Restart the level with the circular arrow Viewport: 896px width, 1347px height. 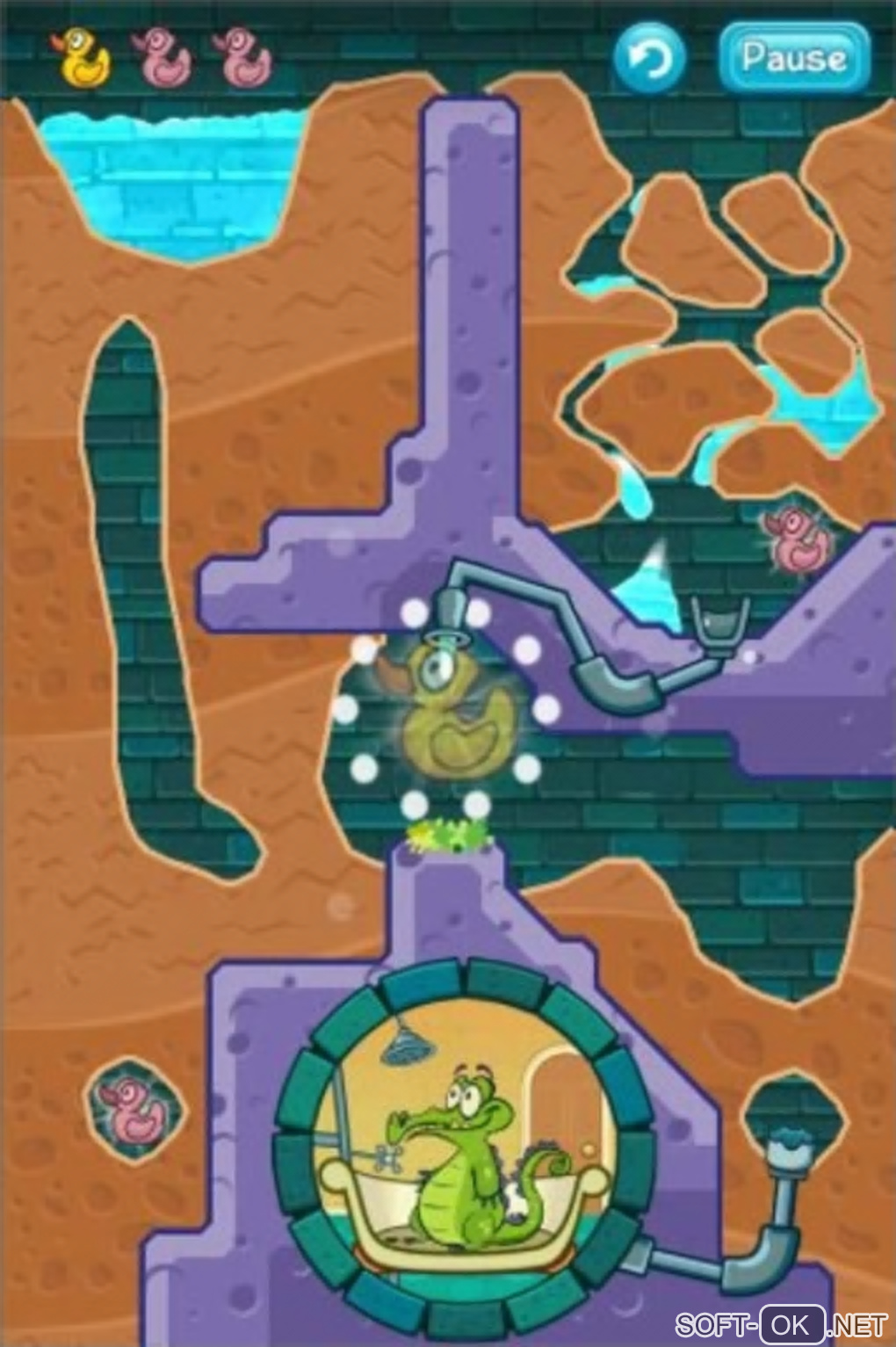[x=648, y=58]
